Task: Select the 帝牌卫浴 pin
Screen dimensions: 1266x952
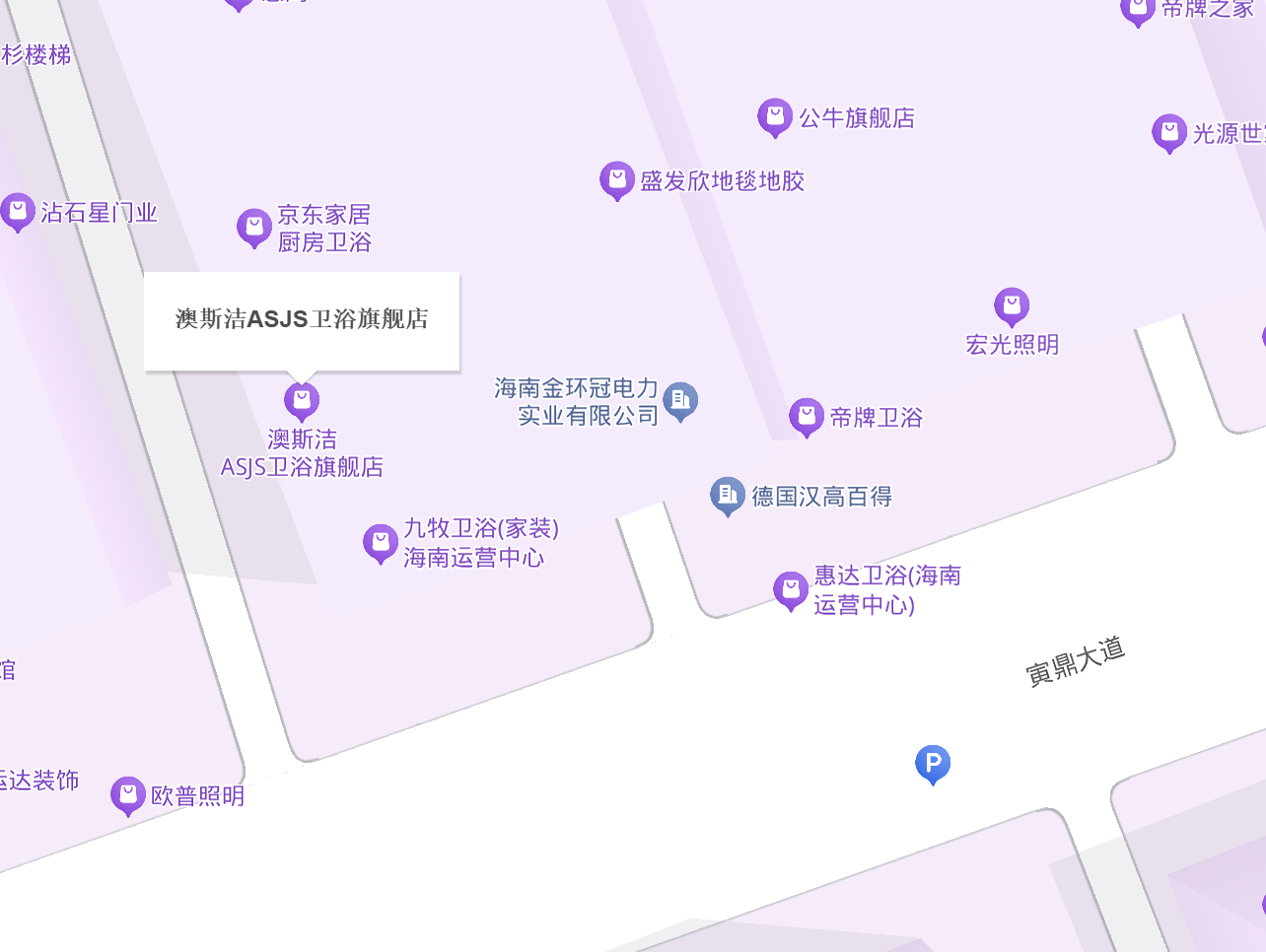Action: [x=807, y=418]
